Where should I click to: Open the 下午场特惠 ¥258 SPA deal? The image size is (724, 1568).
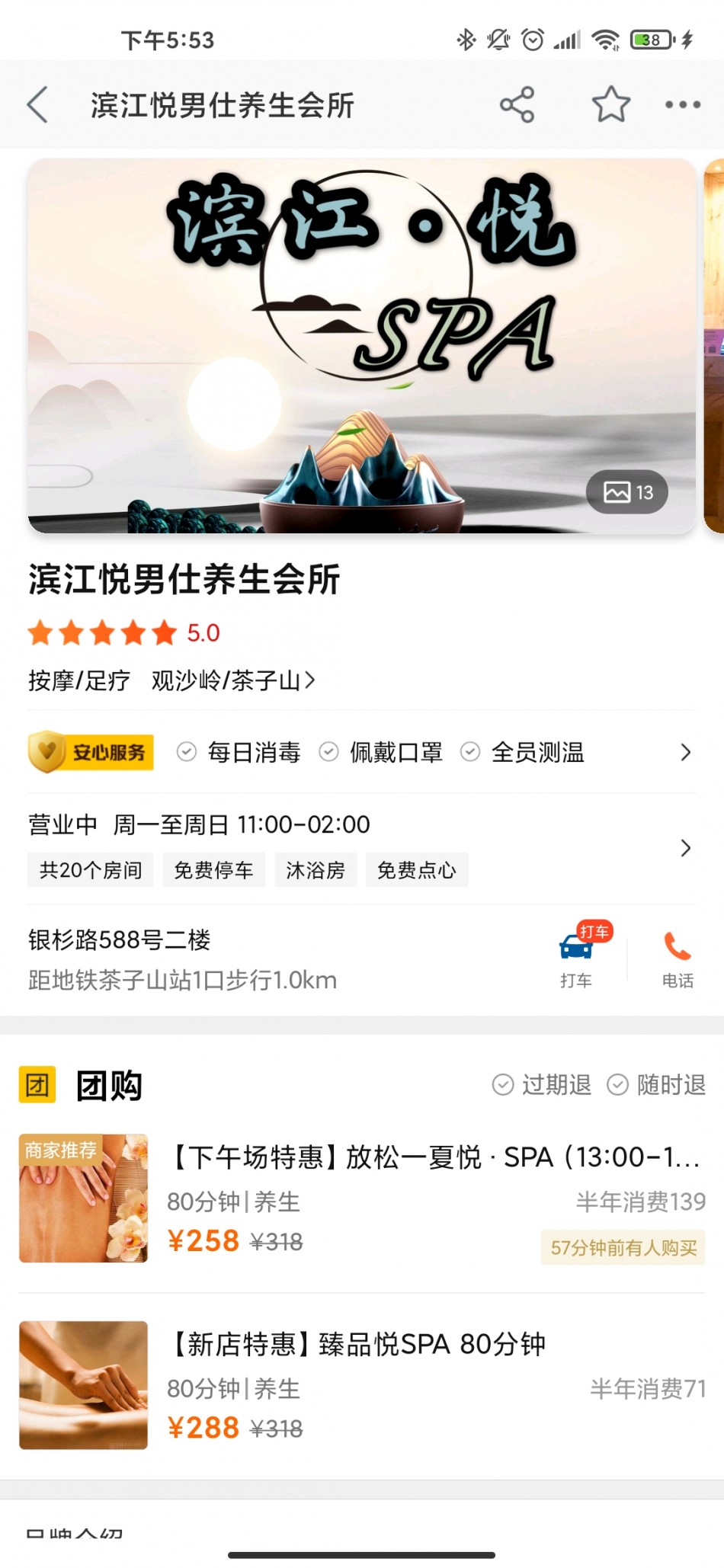(434, 1200)
